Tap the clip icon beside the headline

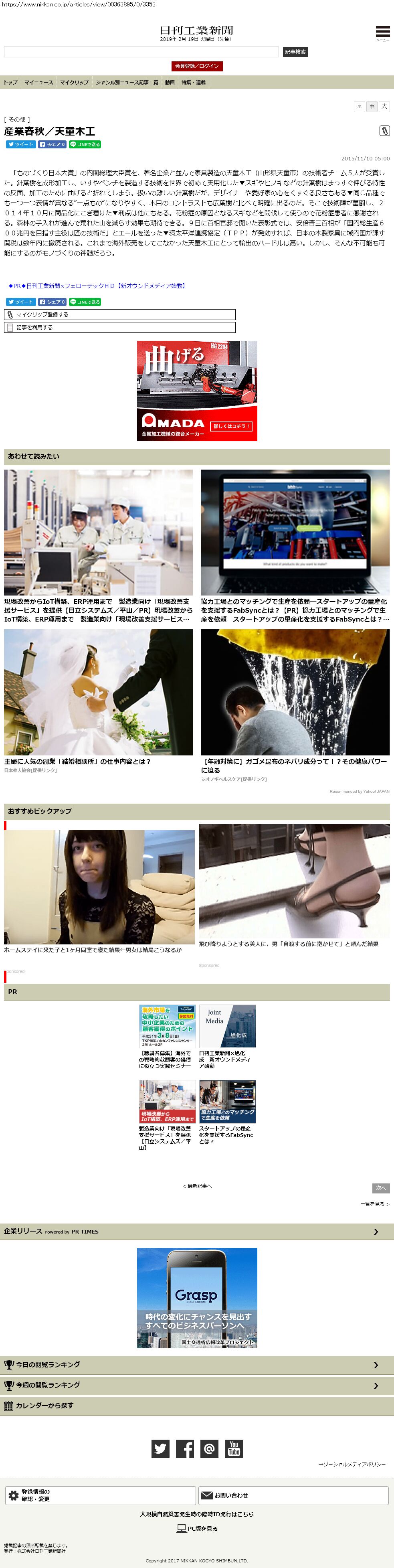pos(384,131)
